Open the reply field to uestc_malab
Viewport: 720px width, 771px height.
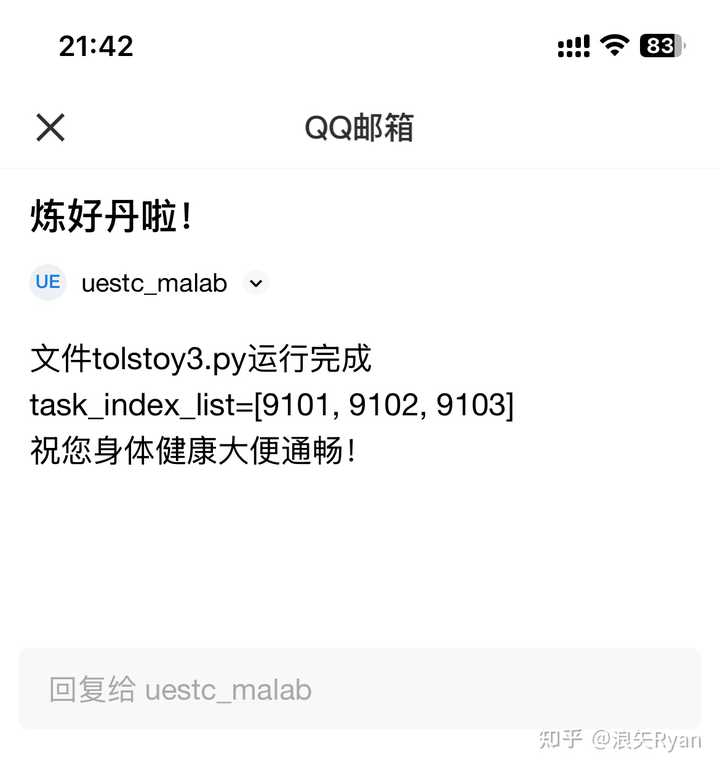tap(360, 689)
